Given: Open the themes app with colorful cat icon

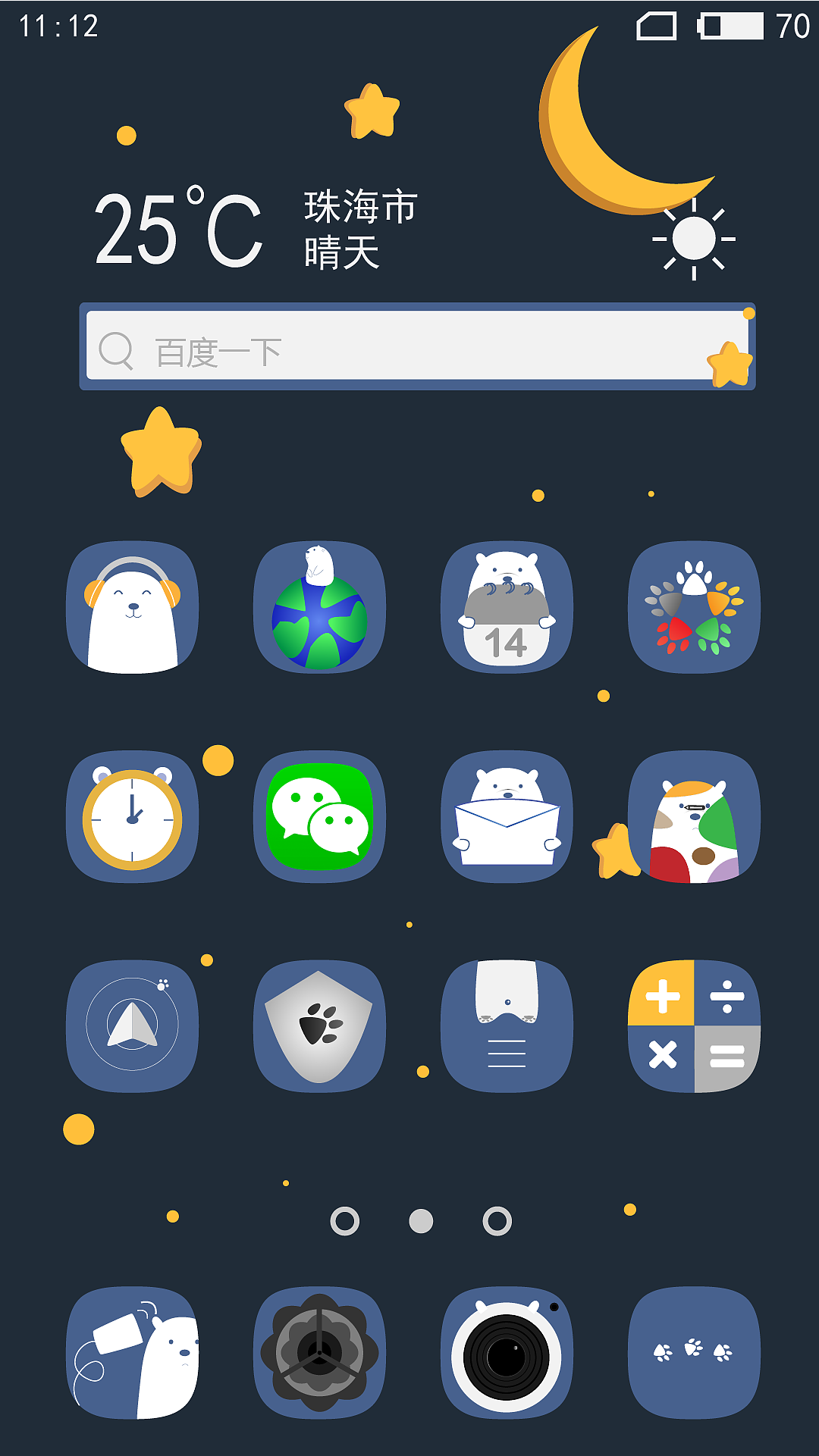Looking at the screenshot, I should tap(695, 817).
